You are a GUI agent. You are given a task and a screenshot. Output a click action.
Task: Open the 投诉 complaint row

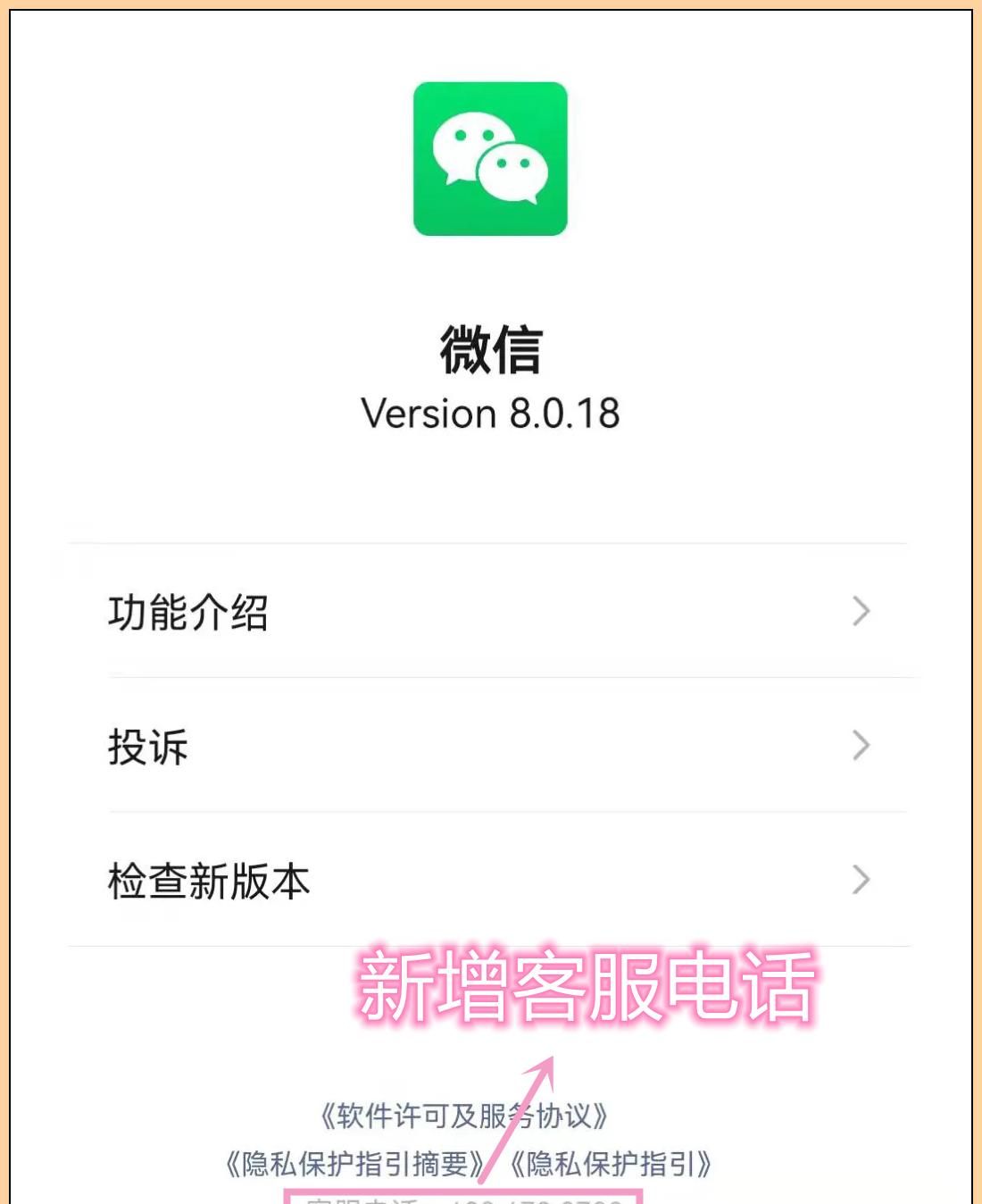pos(489,746)
